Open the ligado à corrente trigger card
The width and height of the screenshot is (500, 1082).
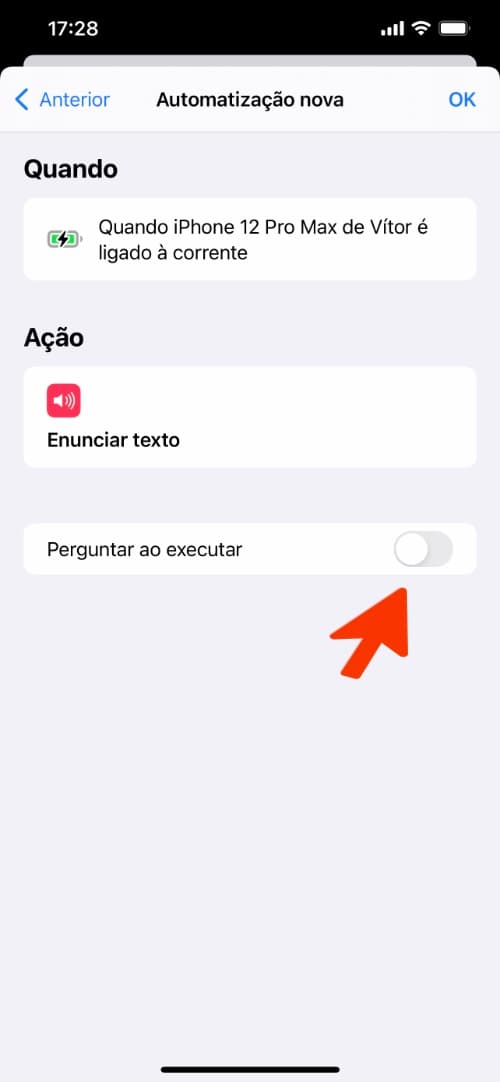click(x=250, y=239)
